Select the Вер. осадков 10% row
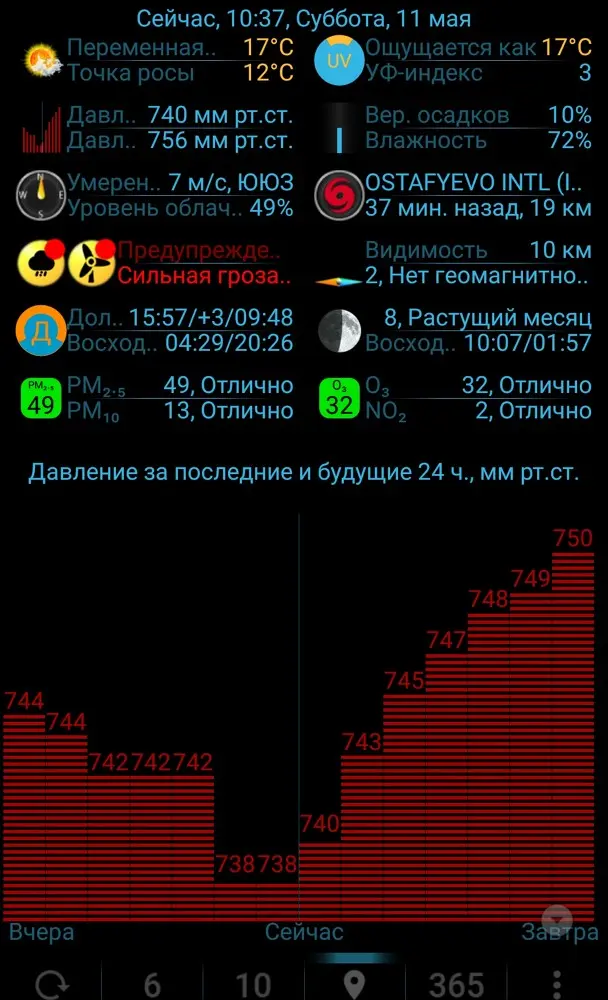 tap(478, 115)
